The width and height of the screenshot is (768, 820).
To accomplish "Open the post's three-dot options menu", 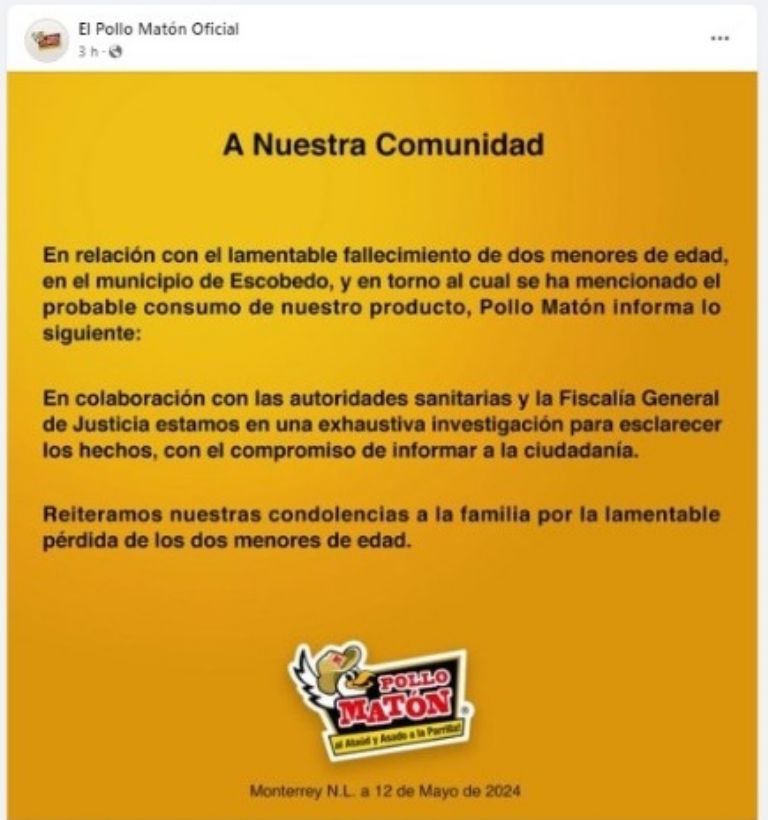I will coord(719,38).
